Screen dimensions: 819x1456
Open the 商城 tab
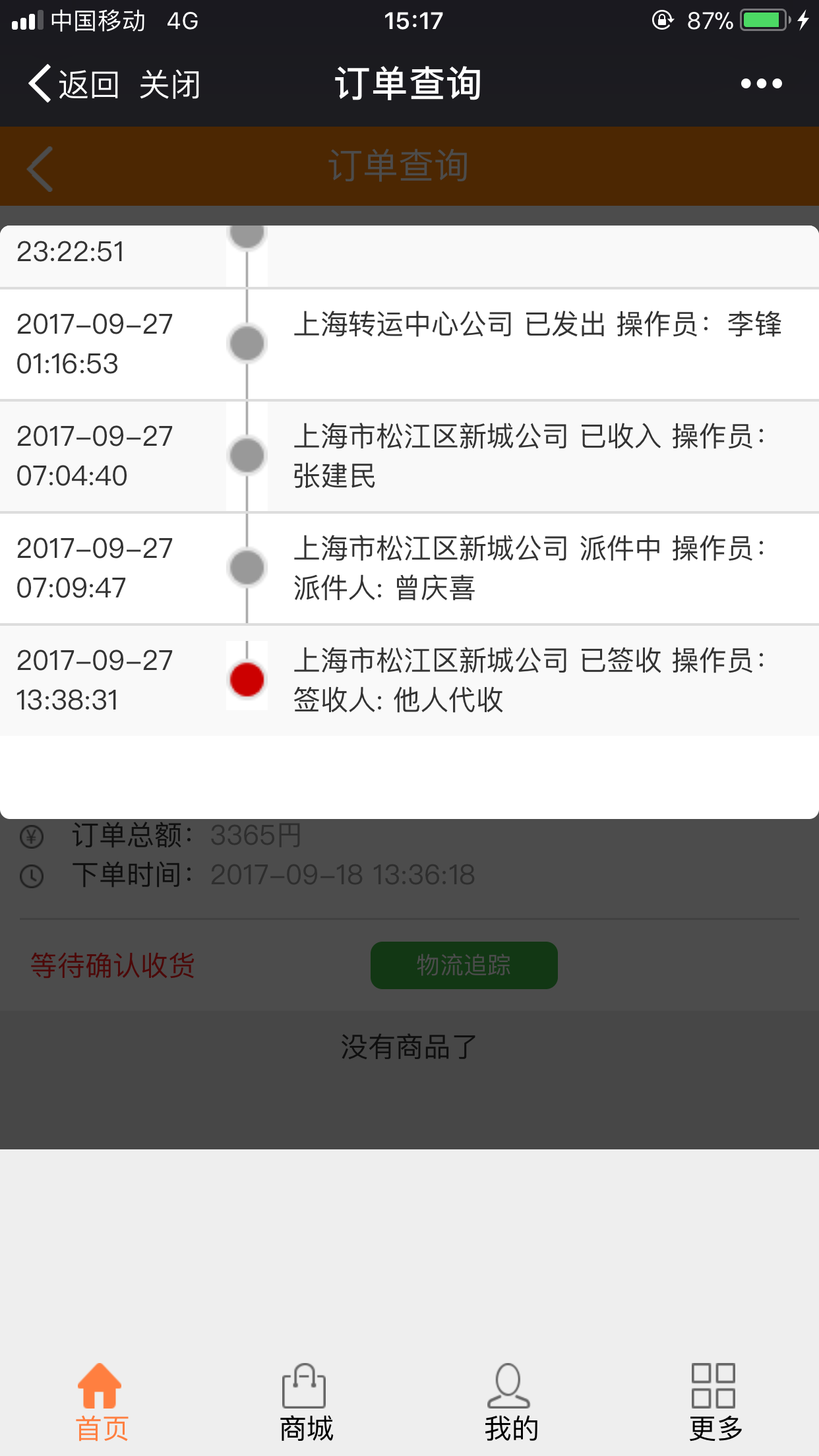pos(306,1402)
